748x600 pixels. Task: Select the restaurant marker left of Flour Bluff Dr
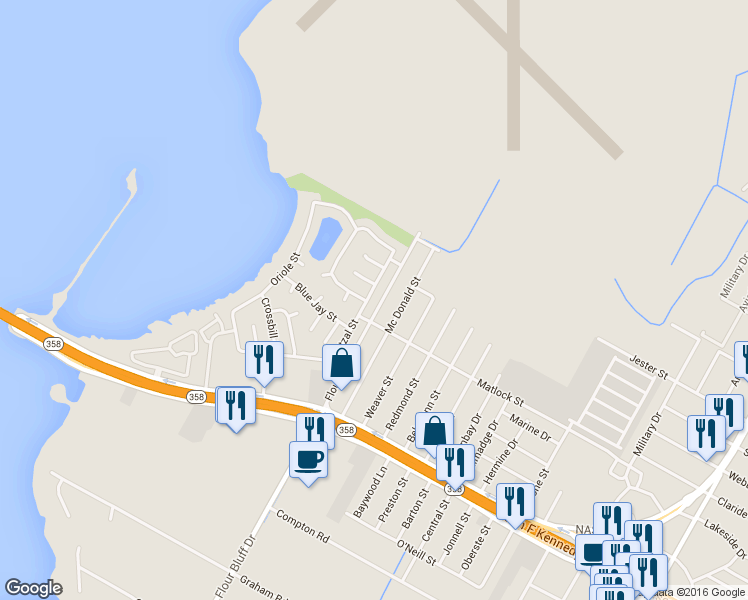(x=236, y=406)
